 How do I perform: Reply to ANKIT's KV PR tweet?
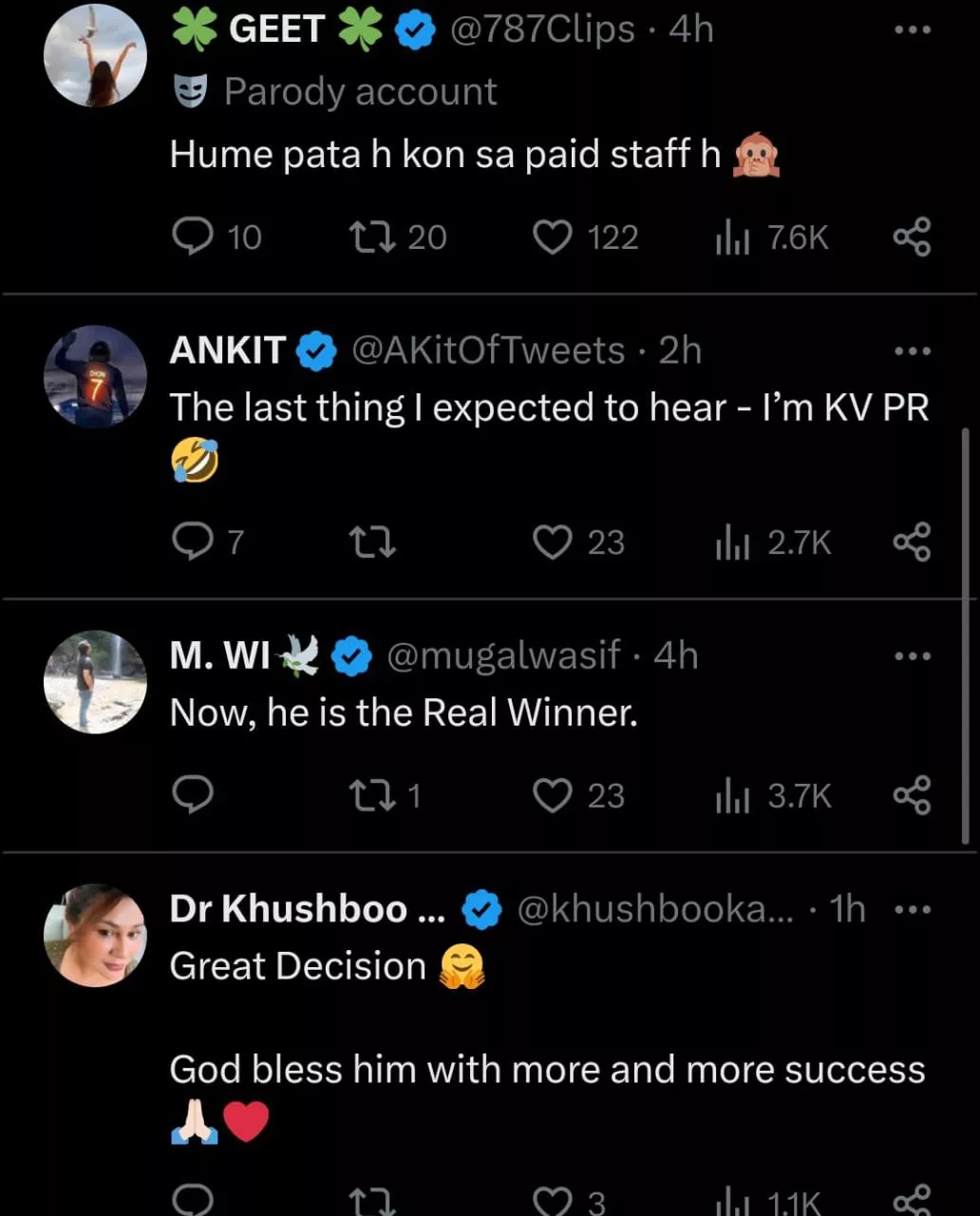(193, 541)
